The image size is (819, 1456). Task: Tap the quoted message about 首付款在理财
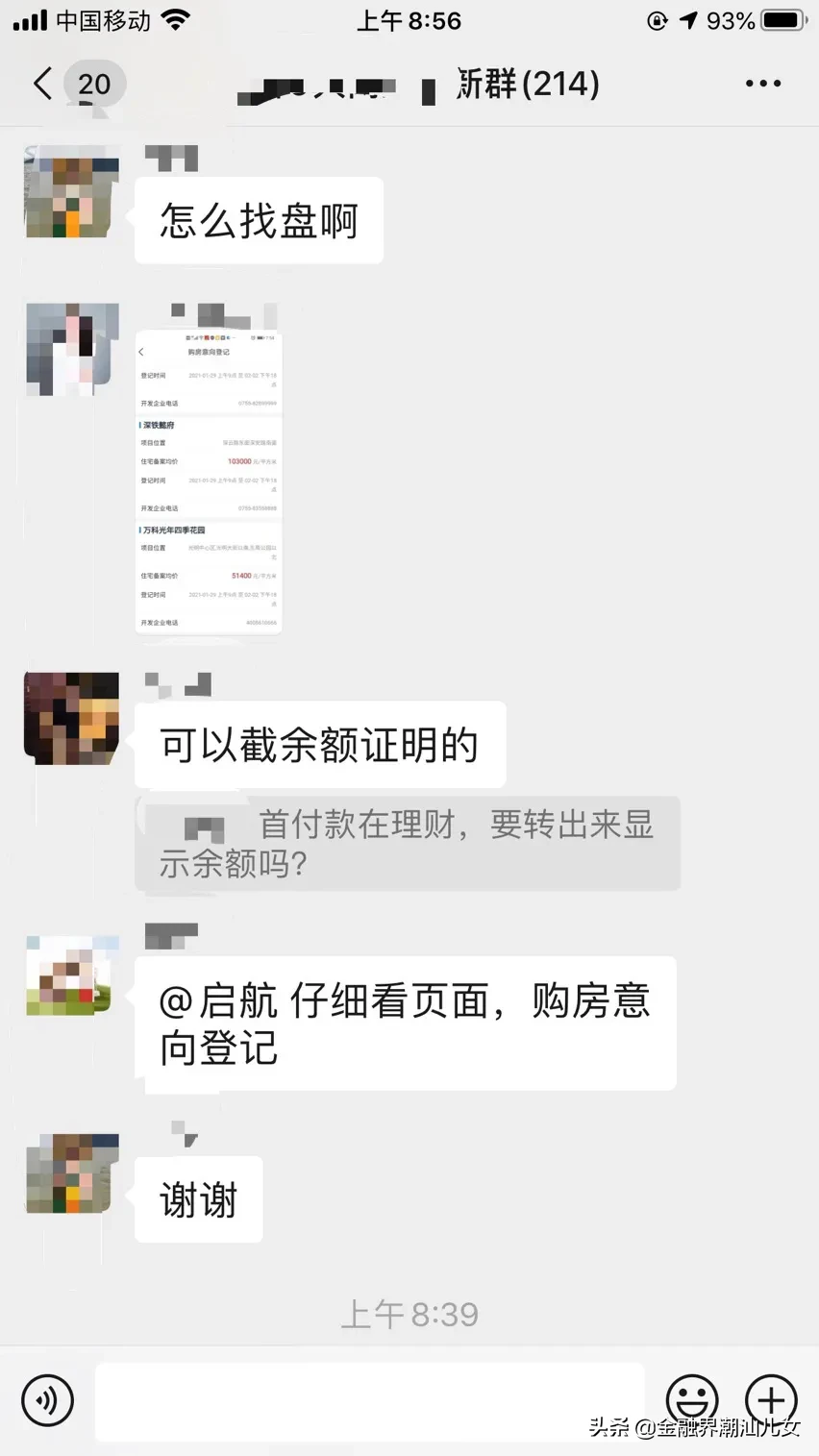[x=409, y=843]
